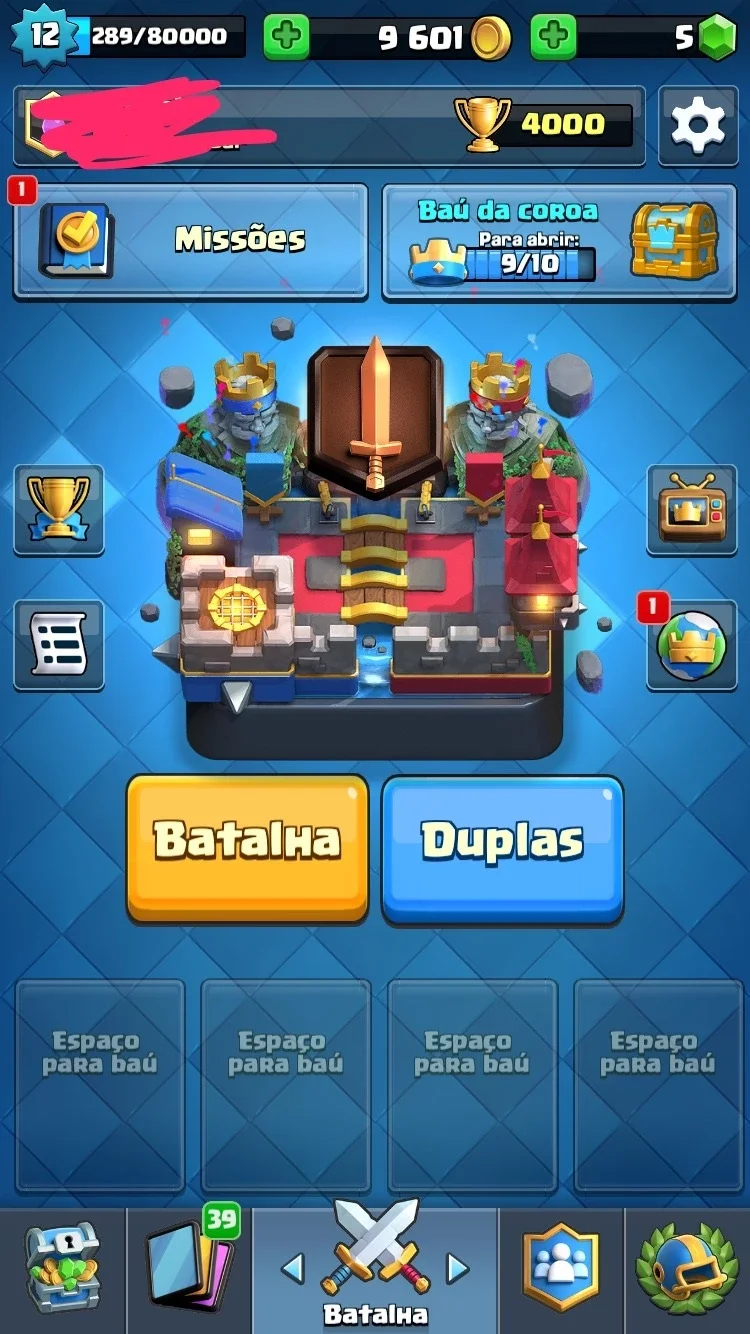The height and width of the screenshot is (1334, 750).
Task: Open the battle log scroll icon
Action: tap(59, 645)
